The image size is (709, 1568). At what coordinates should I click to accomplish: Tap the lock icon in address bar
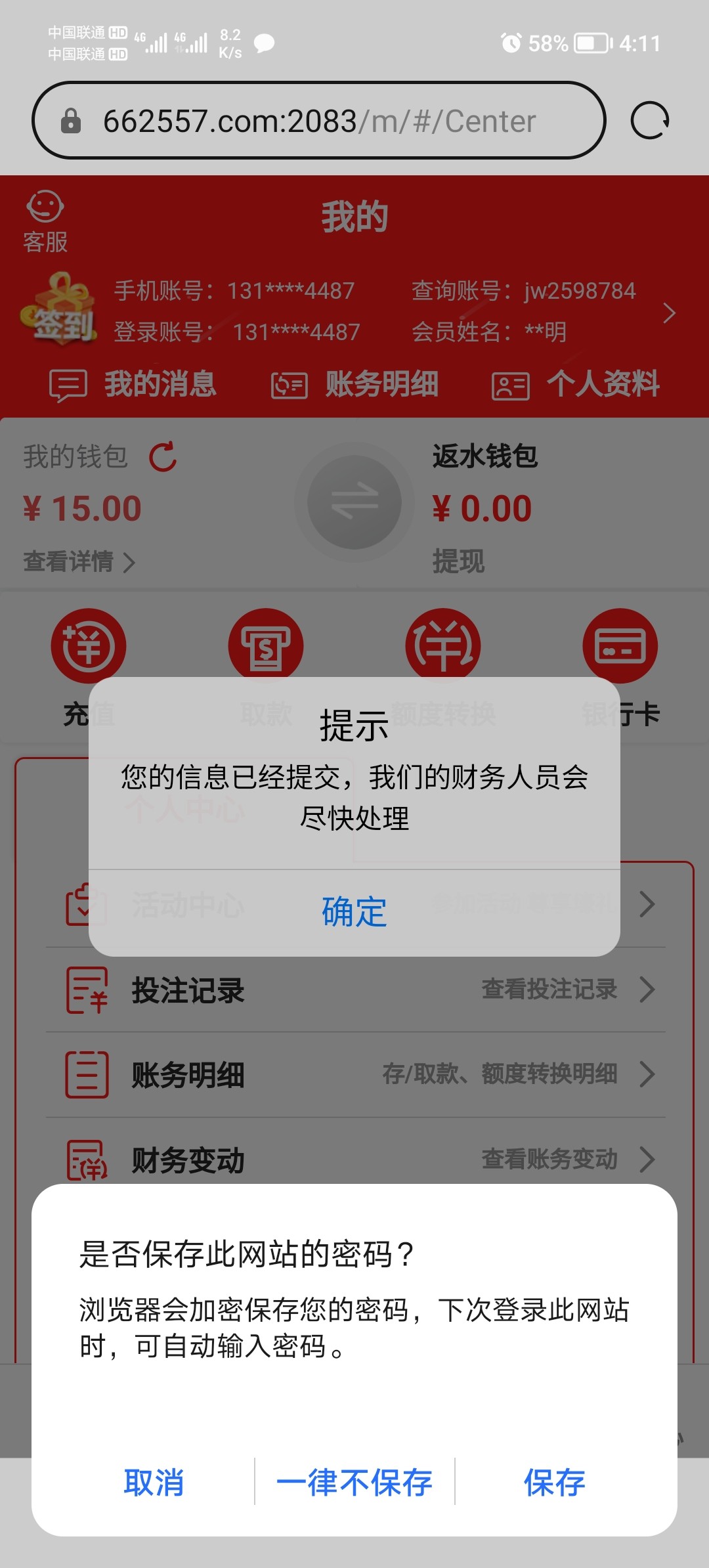pyautogui.click(x=71, y=120)
